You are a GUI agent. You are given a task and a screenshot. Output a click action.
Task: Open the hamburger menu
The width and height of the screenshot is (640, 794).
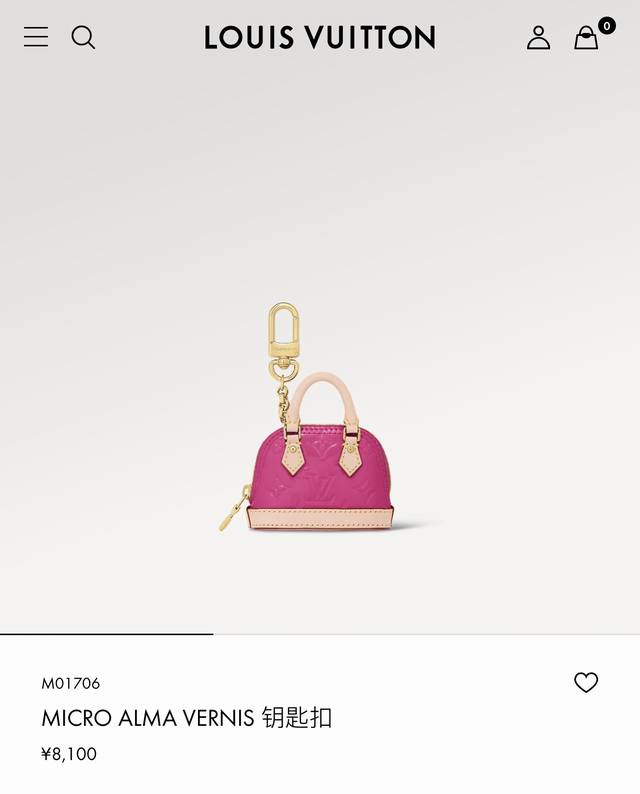pos(36,38)
